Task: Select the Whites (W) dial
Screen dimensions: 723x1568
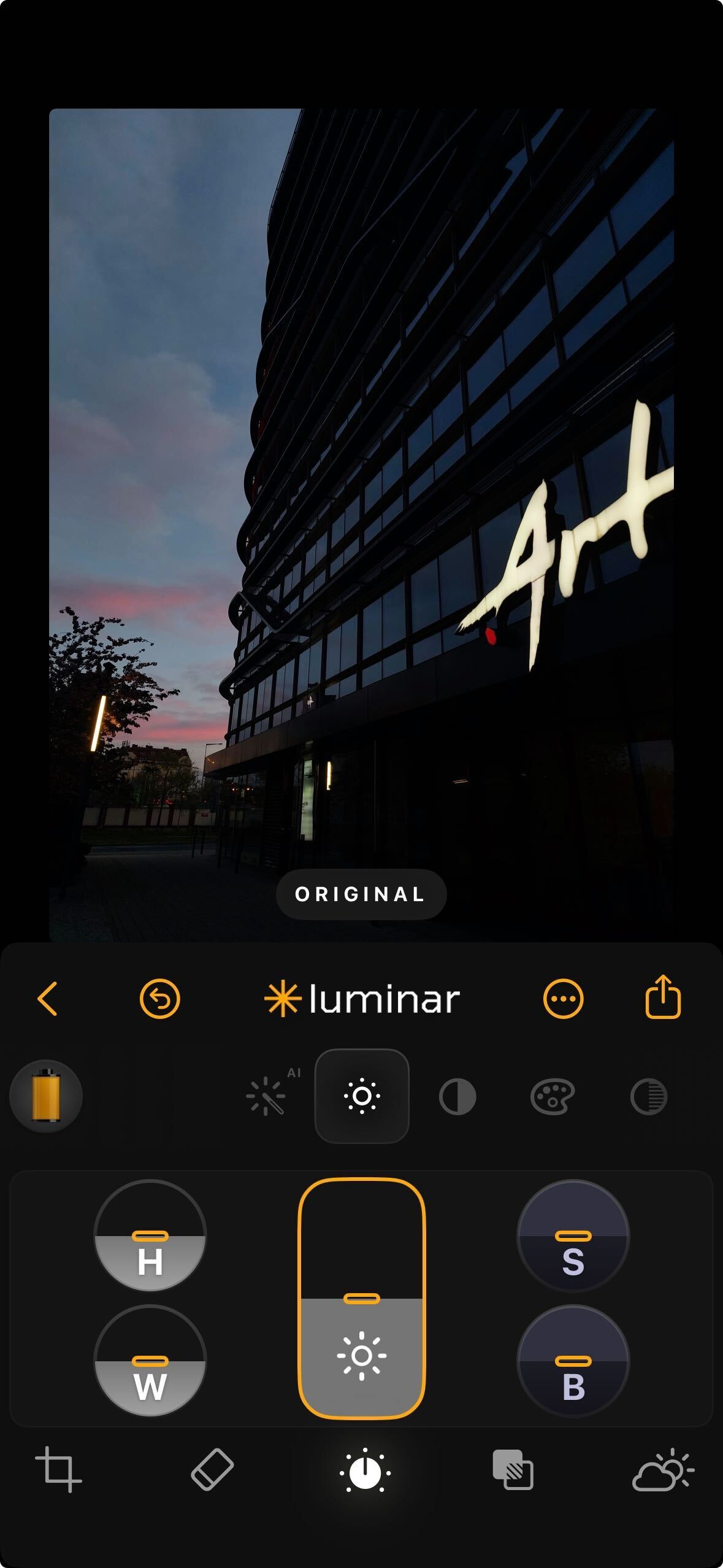Action: click(150, 1361)
